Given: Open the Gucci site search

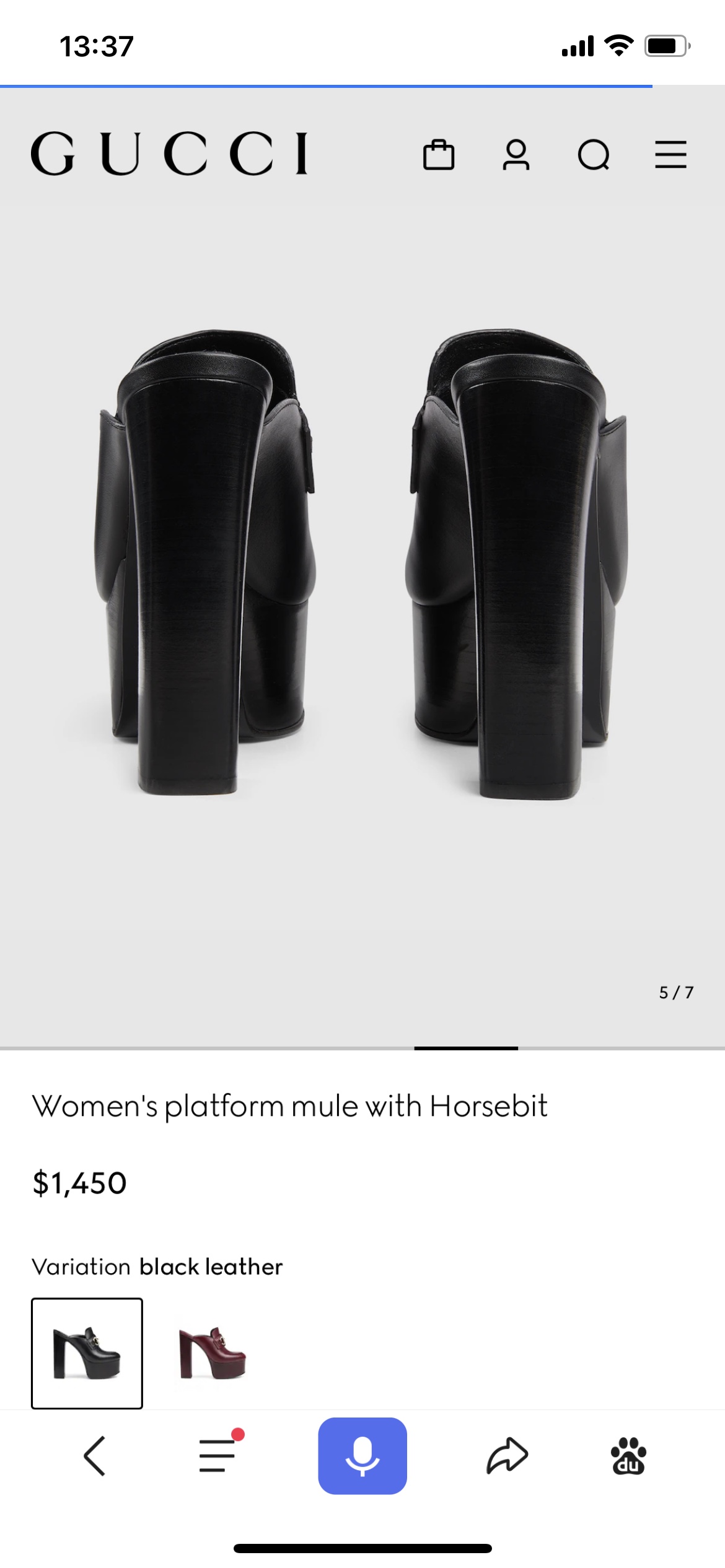Looking at the screenshot, I should pyautogui.click(x=594, y=154).
